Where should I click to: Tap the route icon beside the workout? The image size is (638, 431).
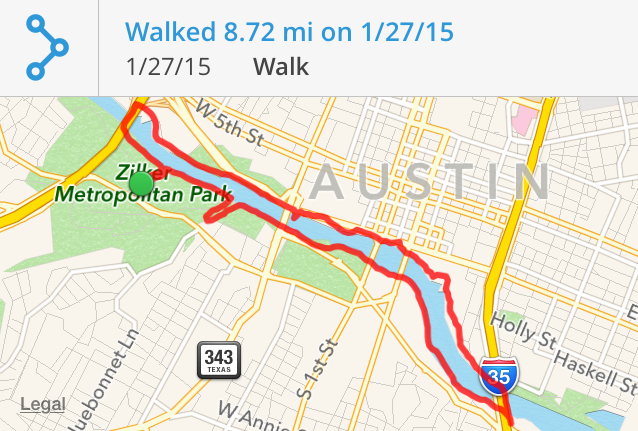[x=47, y=47]
